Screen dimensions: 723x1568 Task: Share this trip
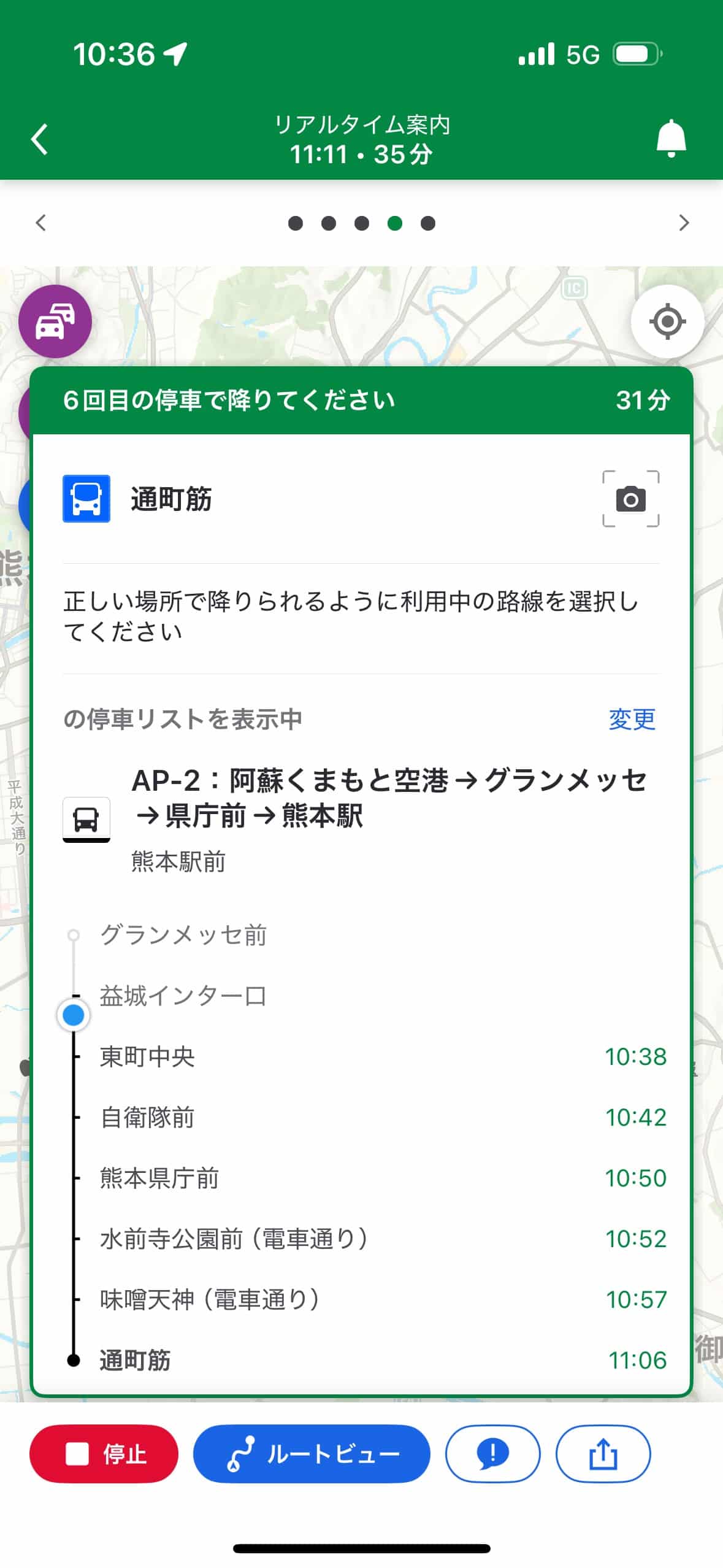click(603, 1453)
